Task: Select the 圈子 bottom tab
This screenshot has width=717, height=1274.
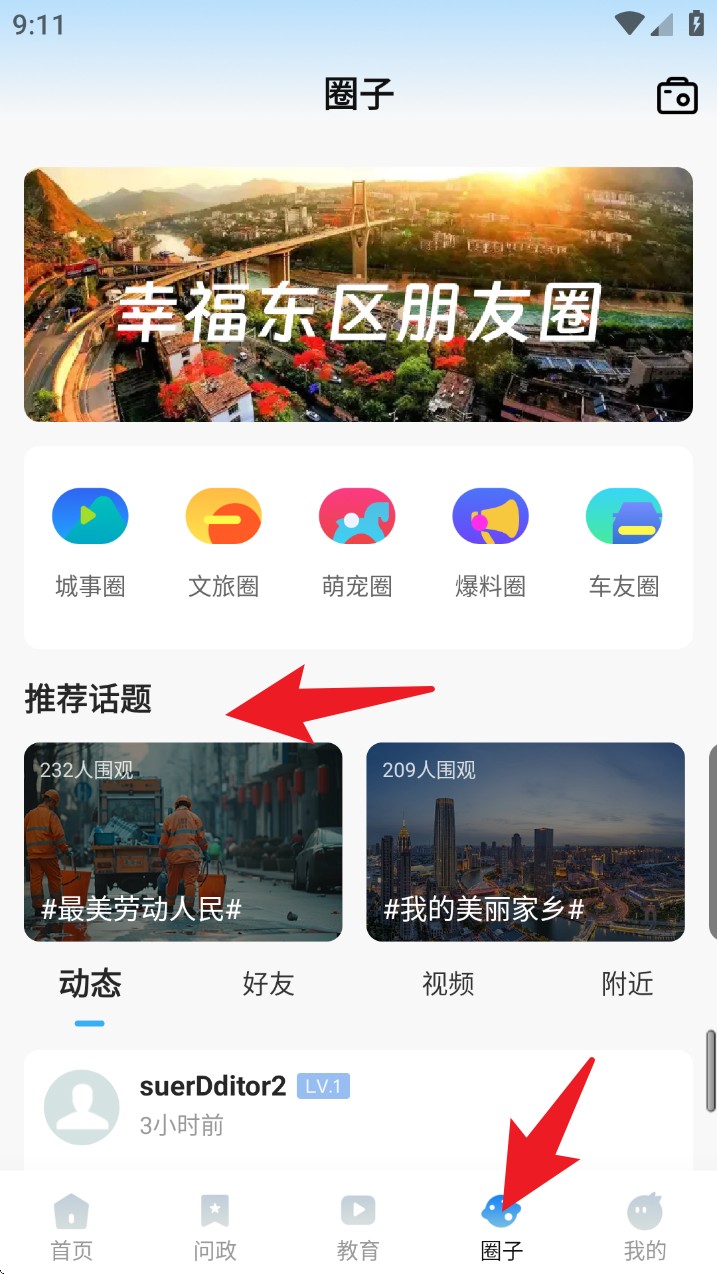Action: coord(501,1226)
